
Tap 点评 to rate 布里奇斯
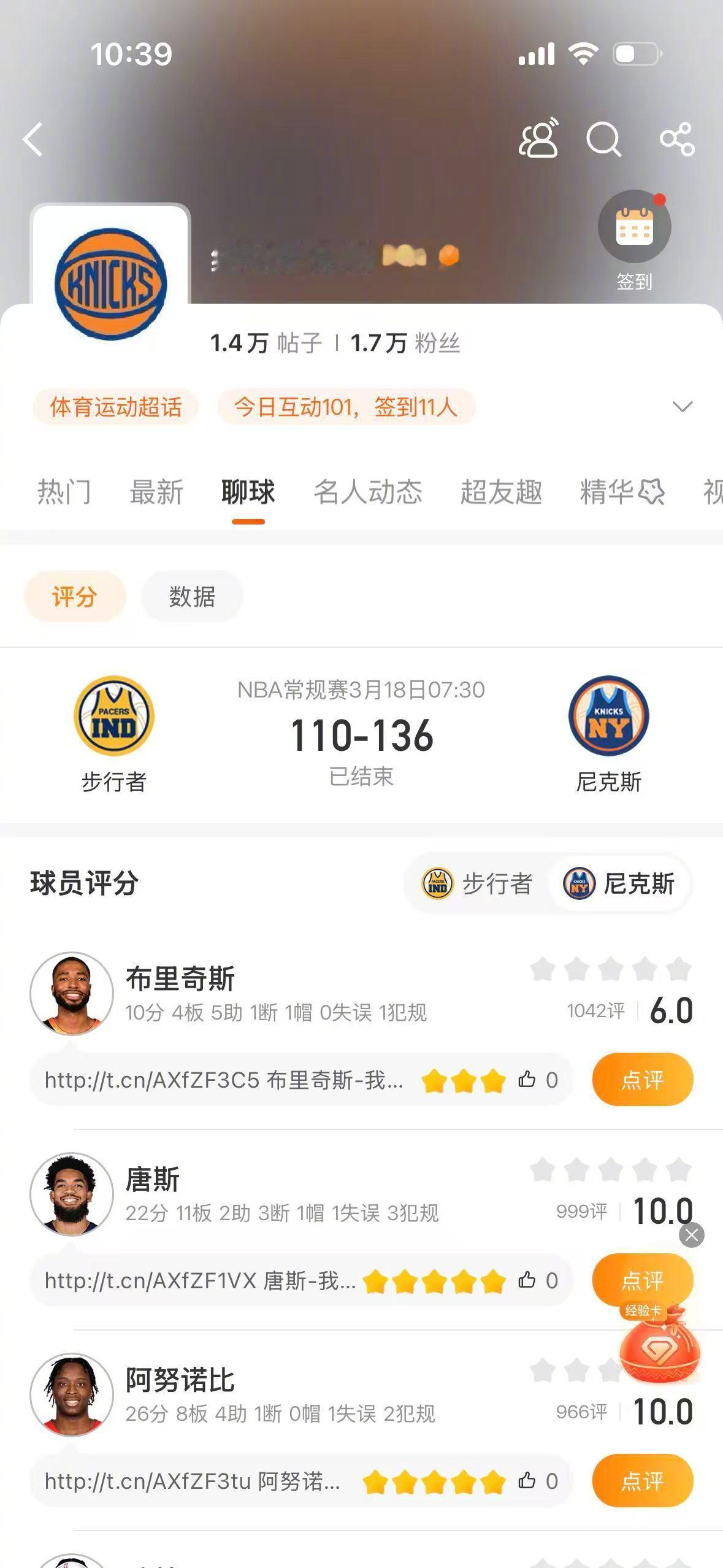(x=642, y=1080)
